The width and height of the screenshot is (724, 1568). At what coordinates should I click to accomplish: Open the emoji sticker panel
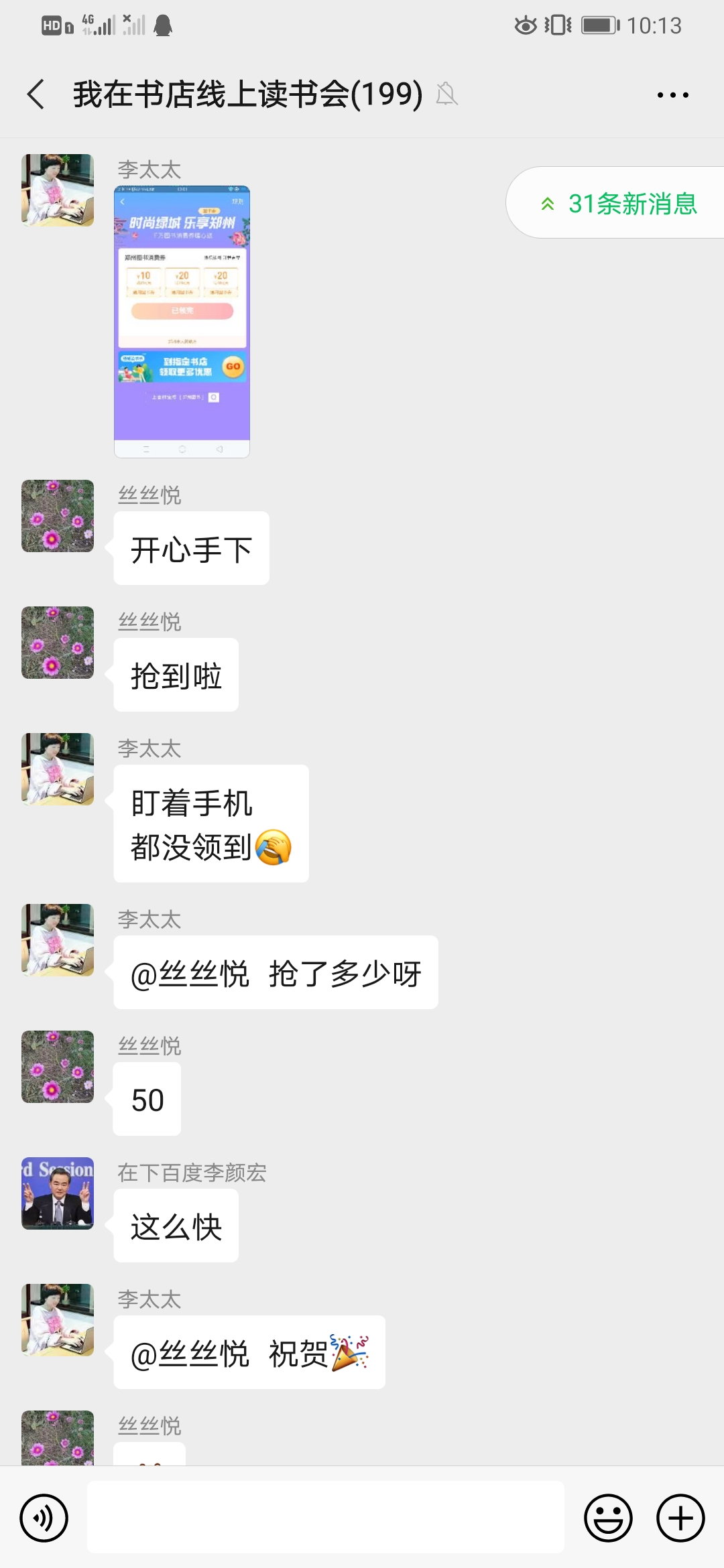[608, 1518]
